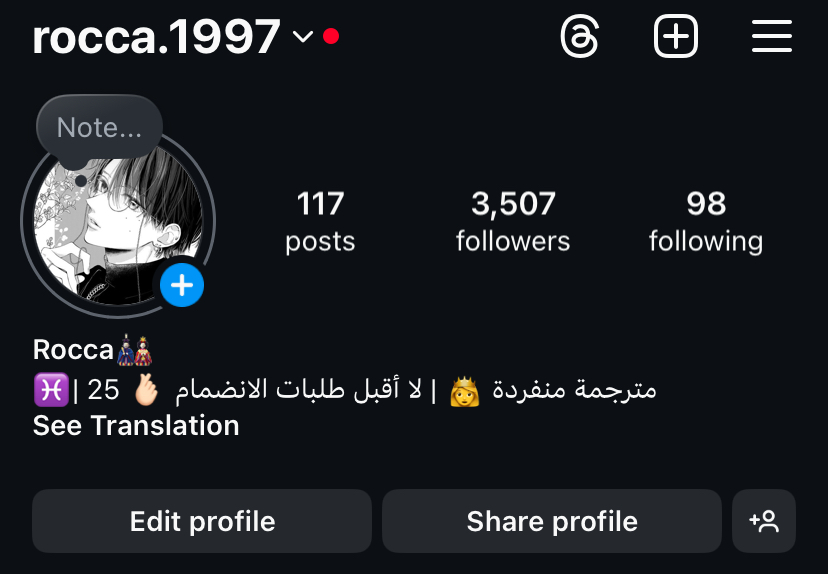The width and height of the screenshot is (828, 574).
Task: Open the Threads icon
Action: (580, 38)
